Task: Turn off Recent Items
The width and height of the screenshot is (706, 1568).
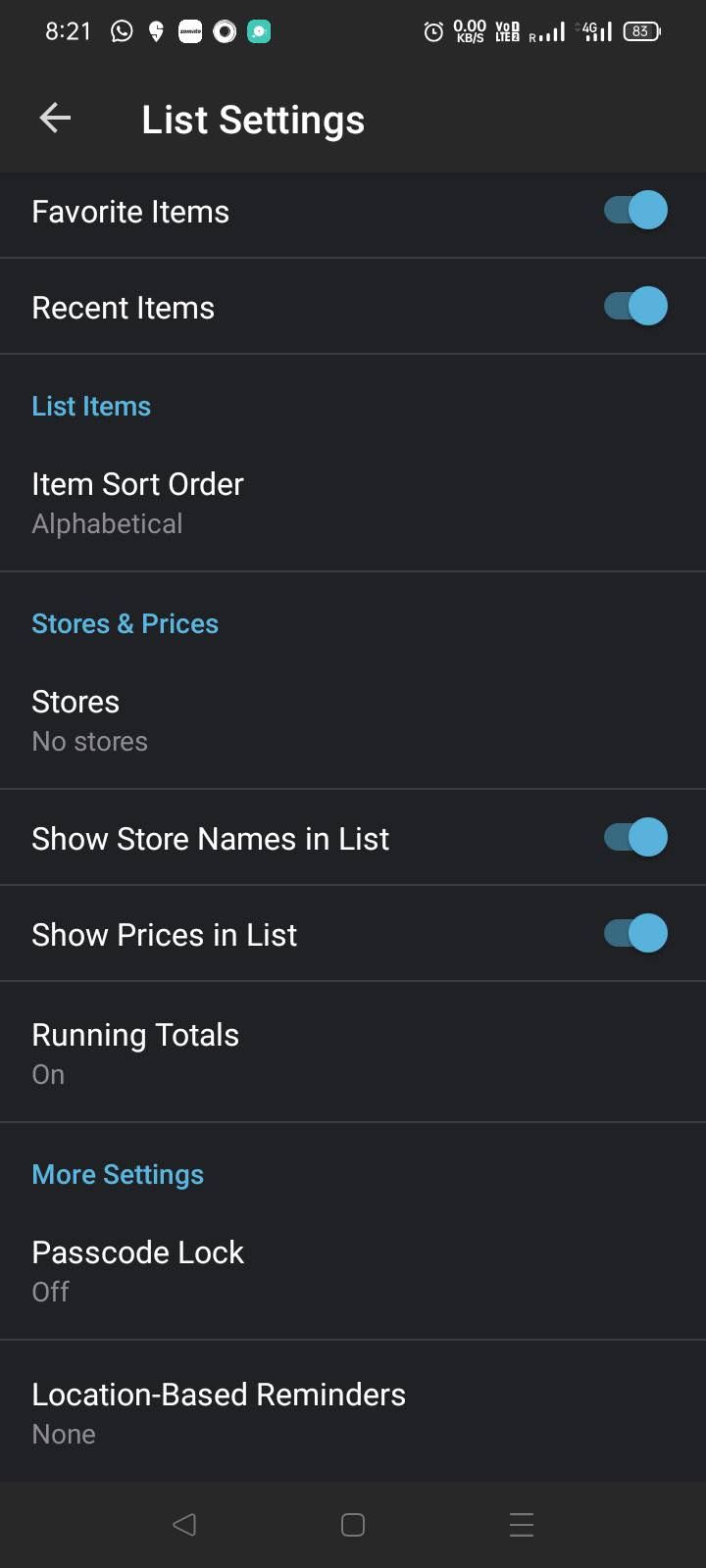Action: click(x=631, y=306)
